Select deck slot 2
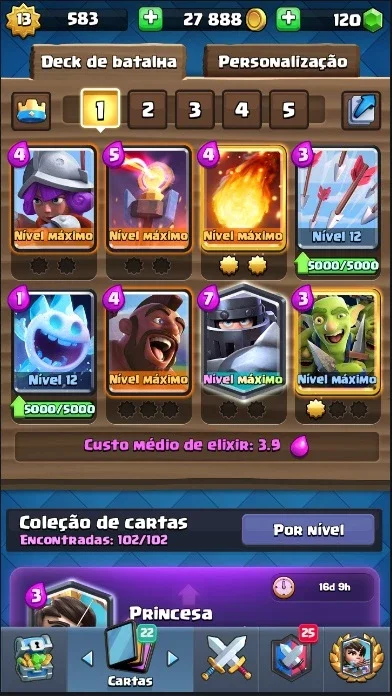This screenshot has width=392, height=696. pos(147,110)
